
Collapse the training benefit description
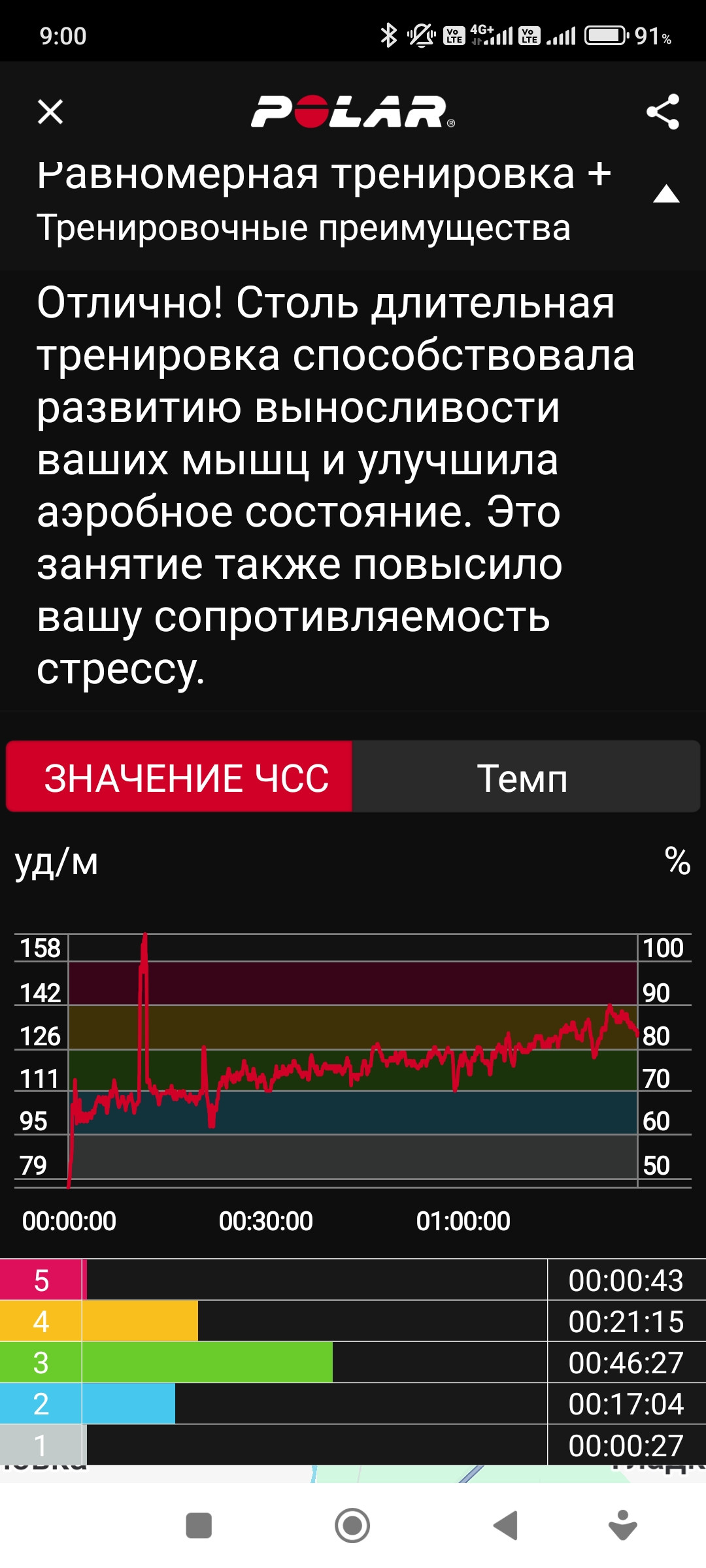coord(666,194)
